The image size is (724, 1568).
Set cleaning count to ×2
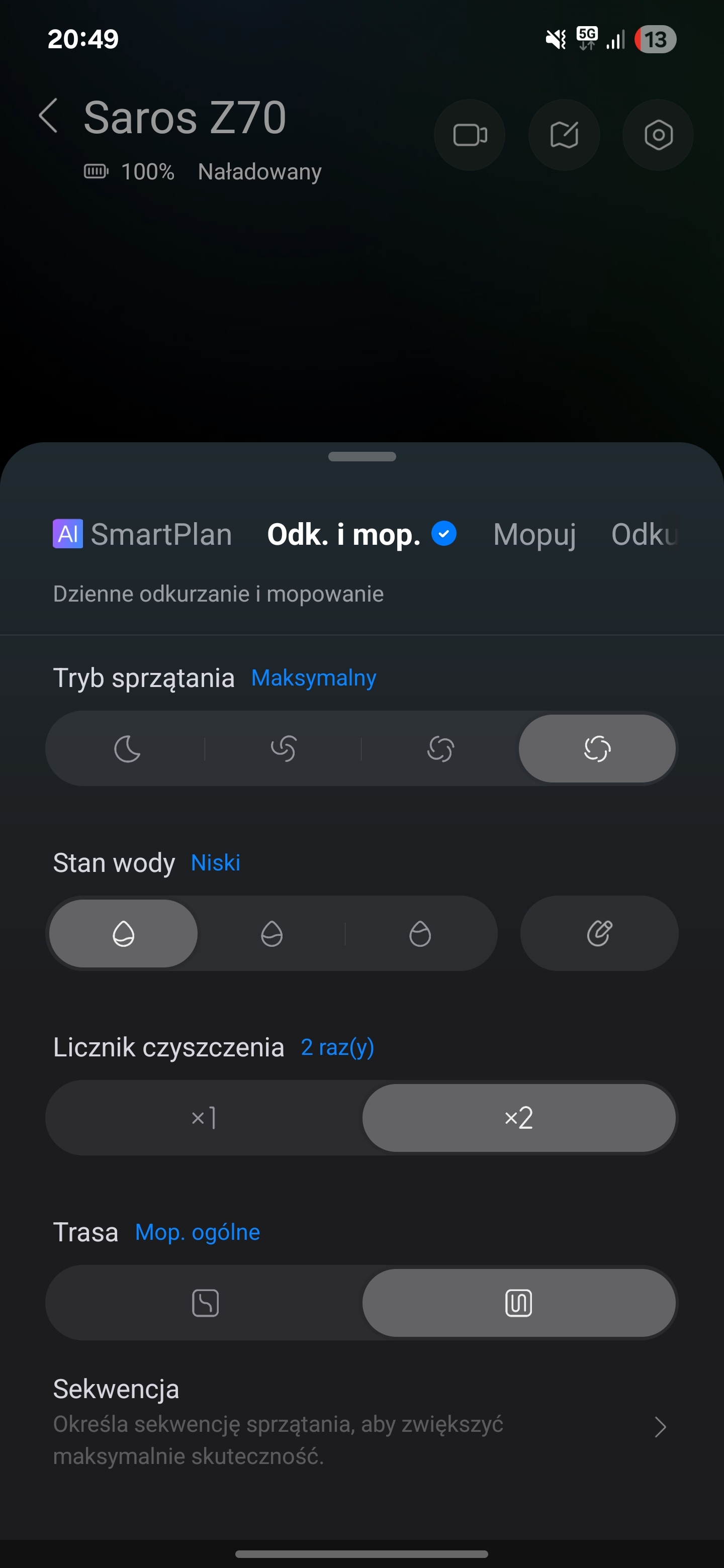pyautogui.click(x=519, y=1118)
